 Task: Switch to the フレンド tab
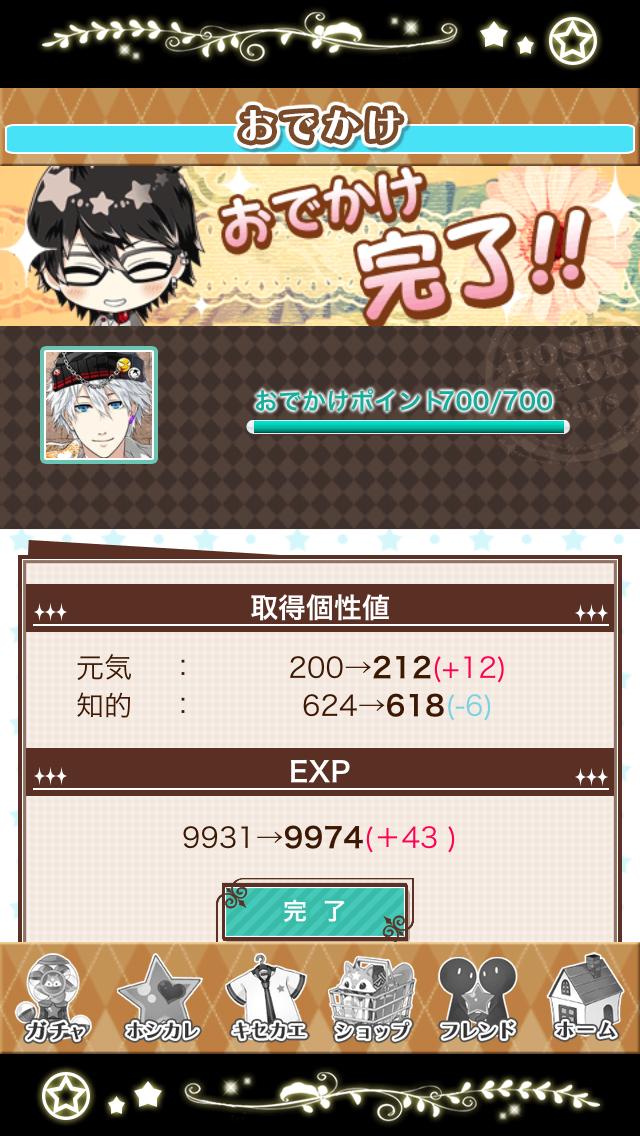tap(477, 998)
